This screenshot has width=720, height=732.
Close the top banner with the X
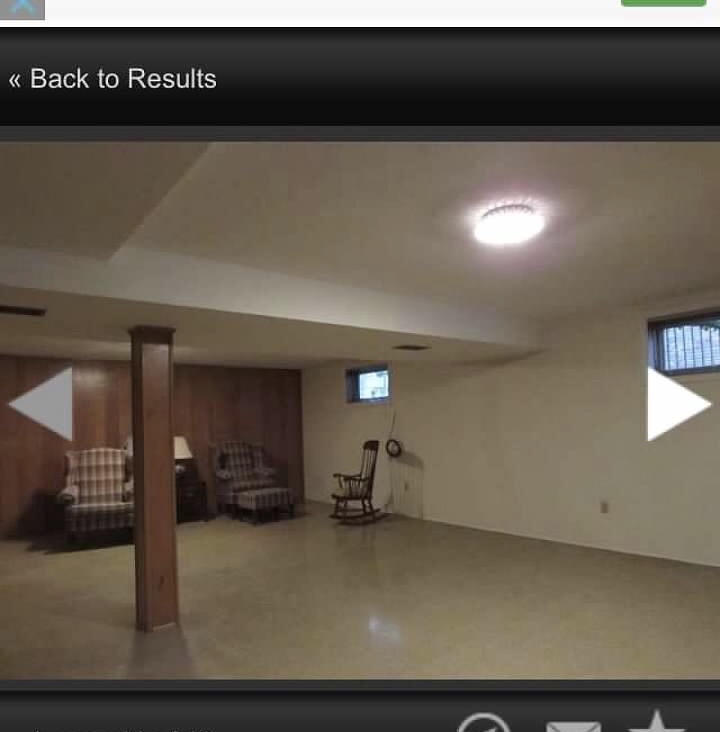[22, 8]
